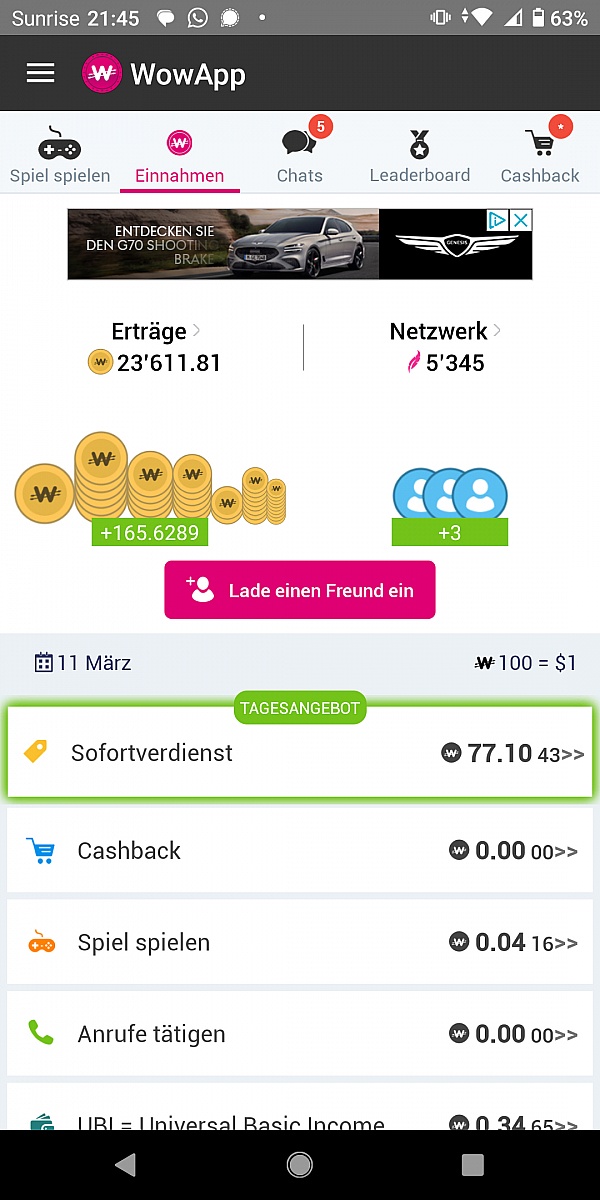Select the Einnahmen tab
The height and width of the screenshot is (1200, 600).
[x=180, y=156]
